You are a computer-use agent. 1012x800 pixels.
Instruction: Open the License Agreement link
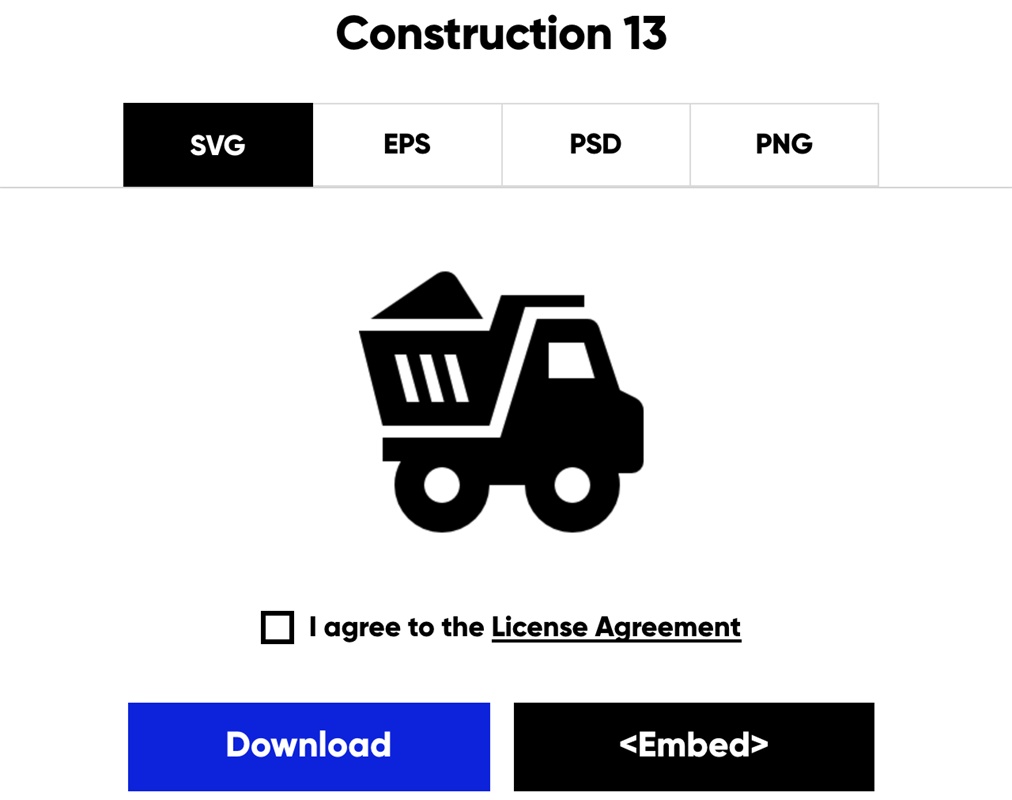tap(616, 628)
